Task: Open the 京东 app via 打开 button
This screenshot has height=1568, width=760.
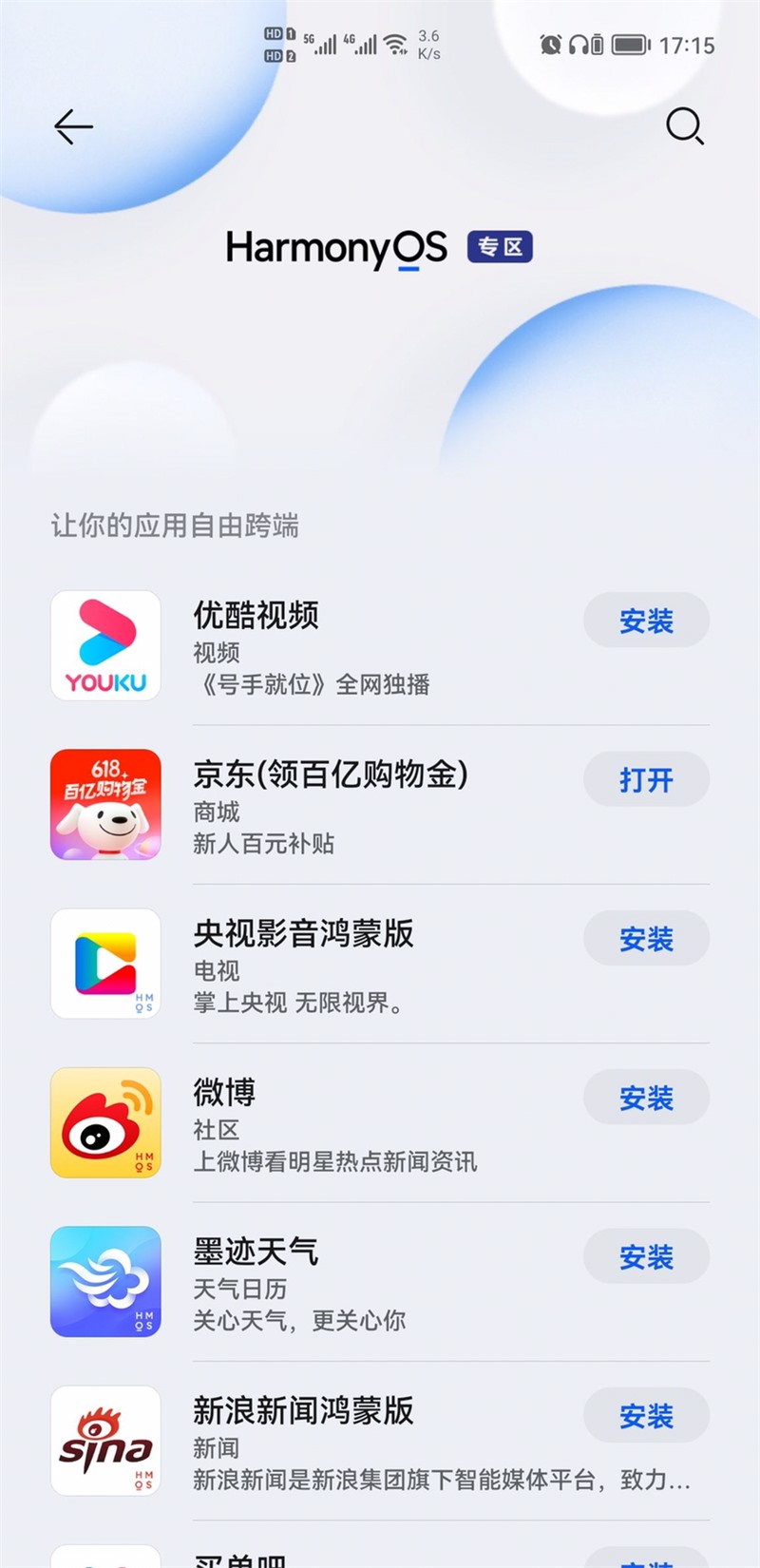Action: click(646, 779)
